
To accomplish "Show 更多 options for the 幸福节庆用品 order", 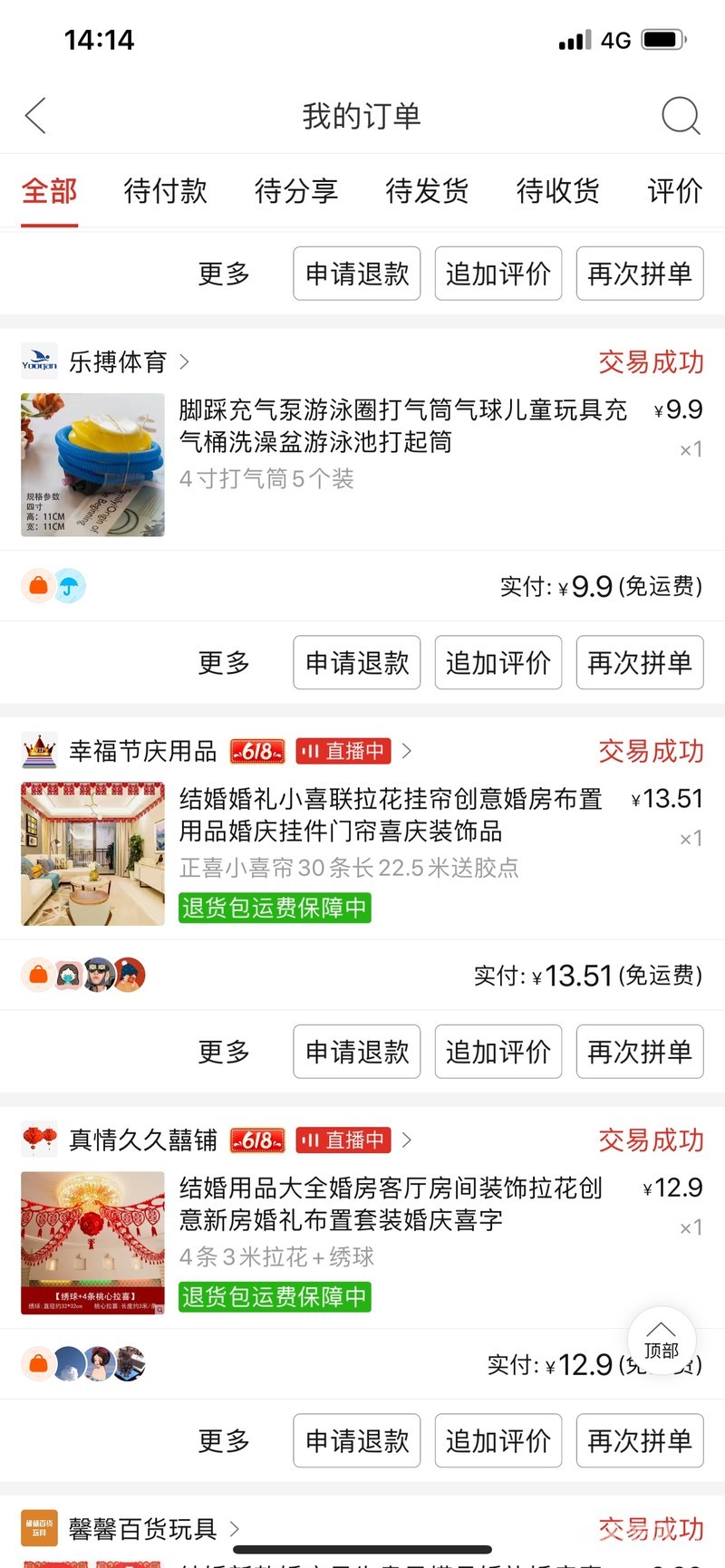I will tap(224, 1052).
